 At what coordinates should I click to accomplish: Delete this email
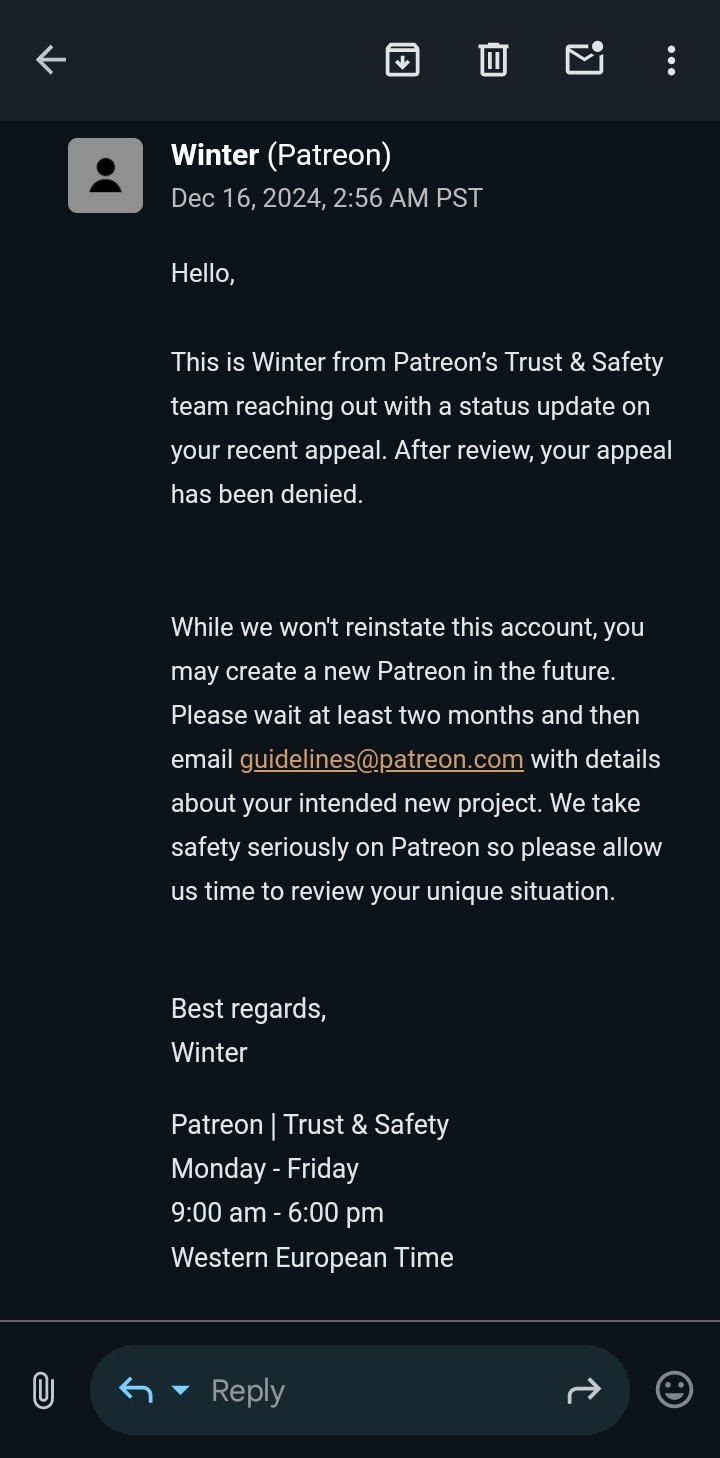point(493,60)
